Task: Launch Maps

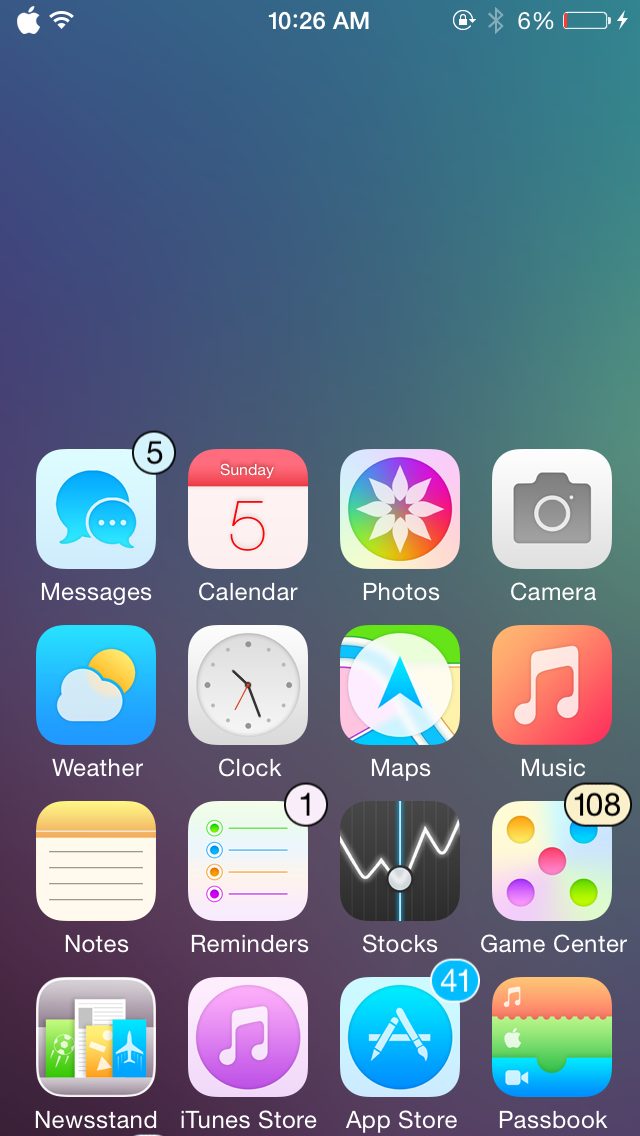Action: click(400, 685)
